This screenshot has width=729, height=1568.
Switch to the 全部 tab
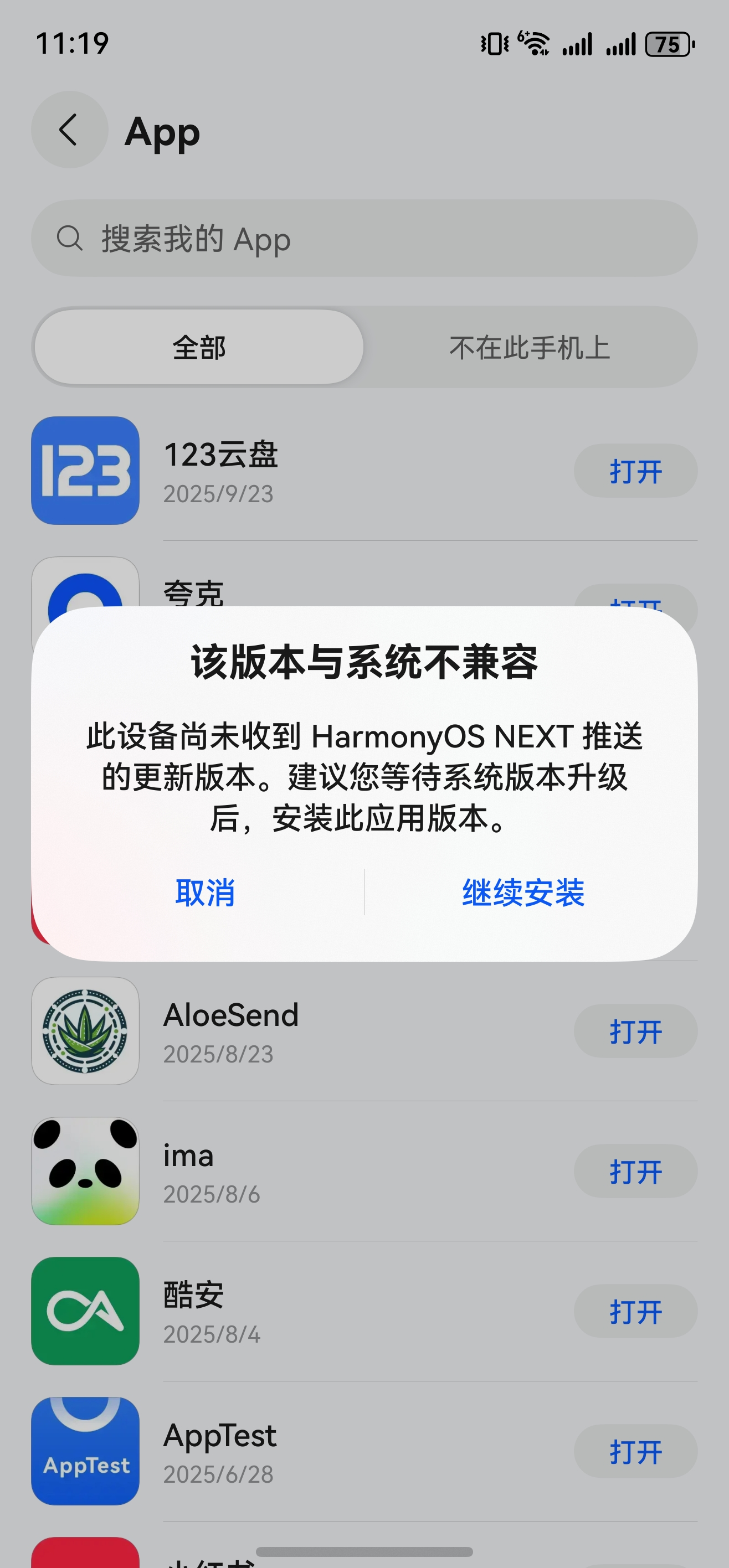[198, 347]
